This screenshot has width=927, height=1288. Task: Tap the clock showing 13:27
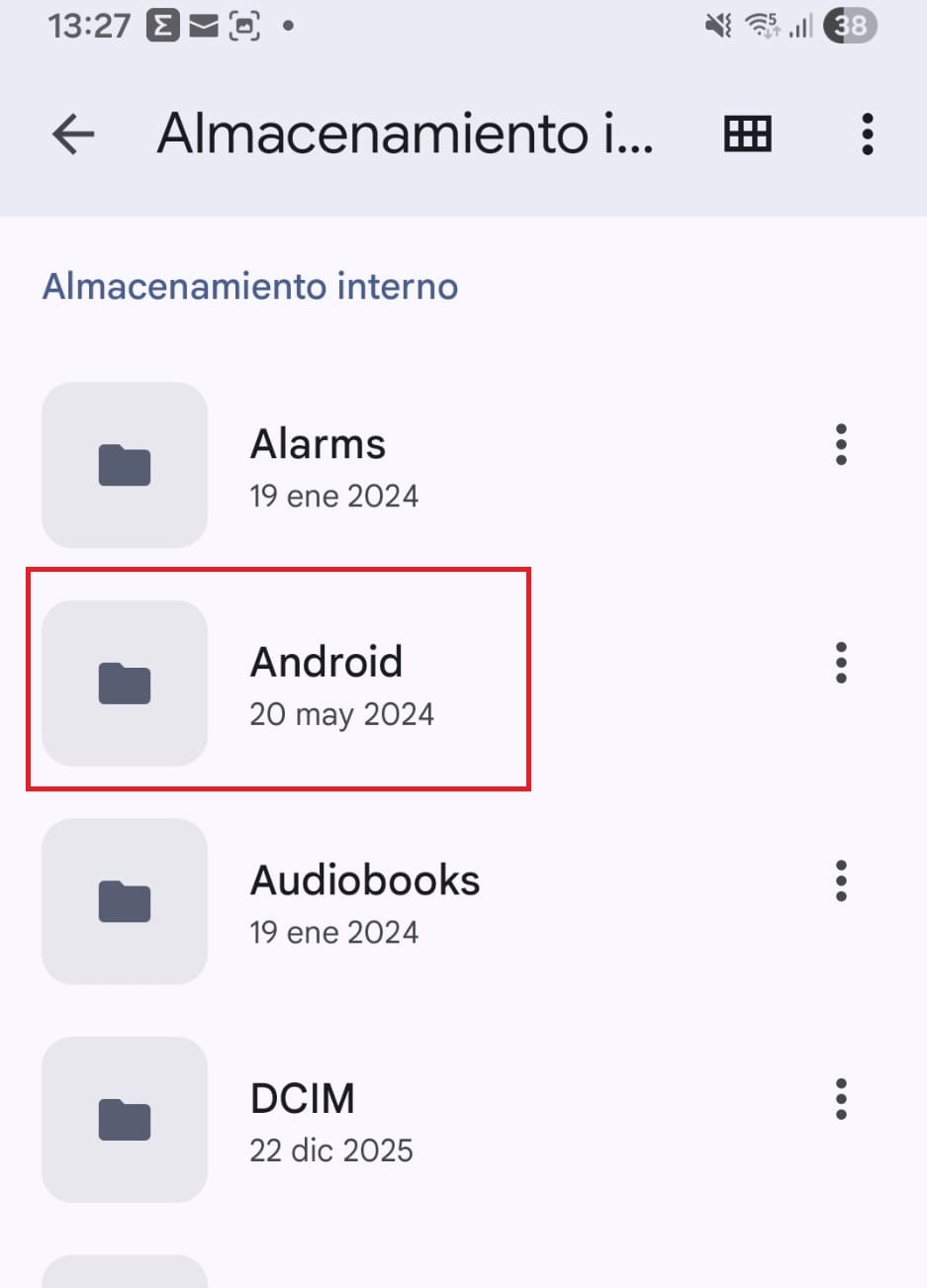point(90,25)
